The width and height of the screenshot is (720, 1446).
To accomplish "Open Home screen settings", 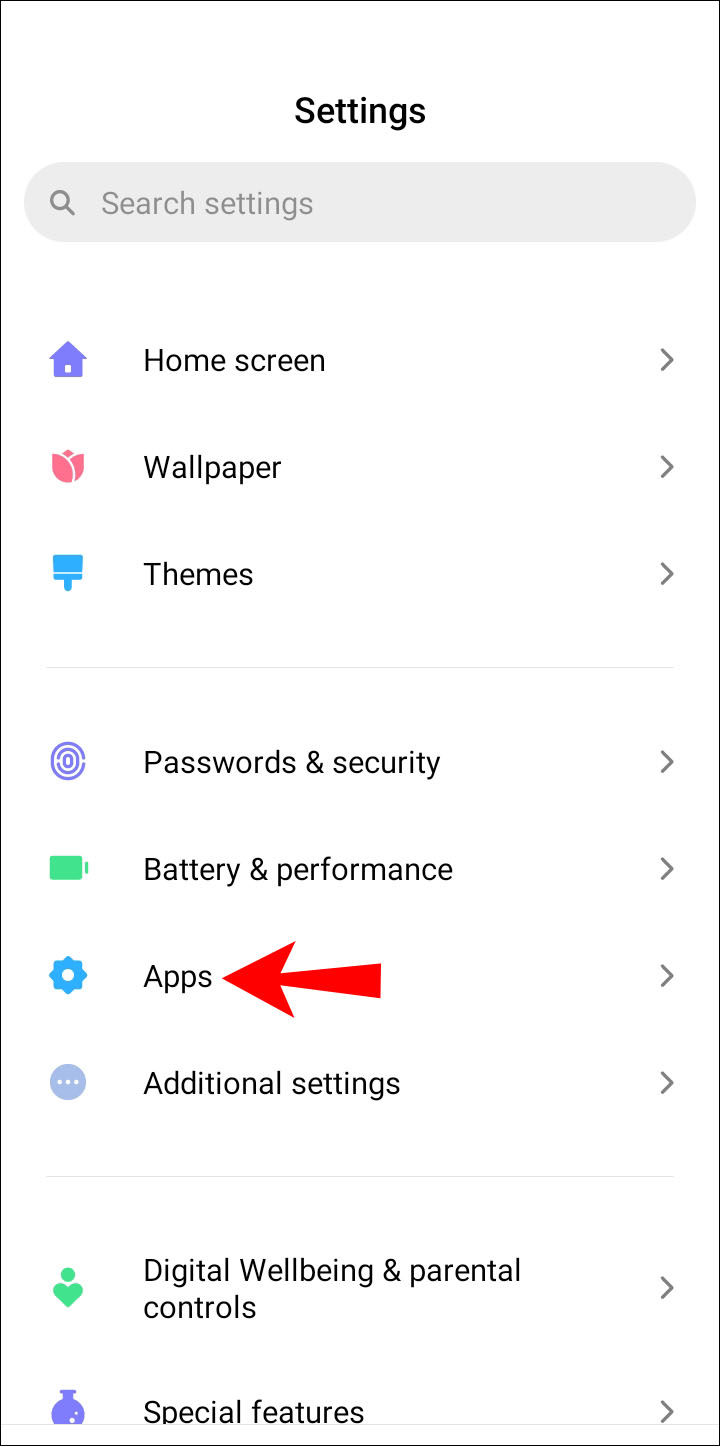I will (234, 360).
